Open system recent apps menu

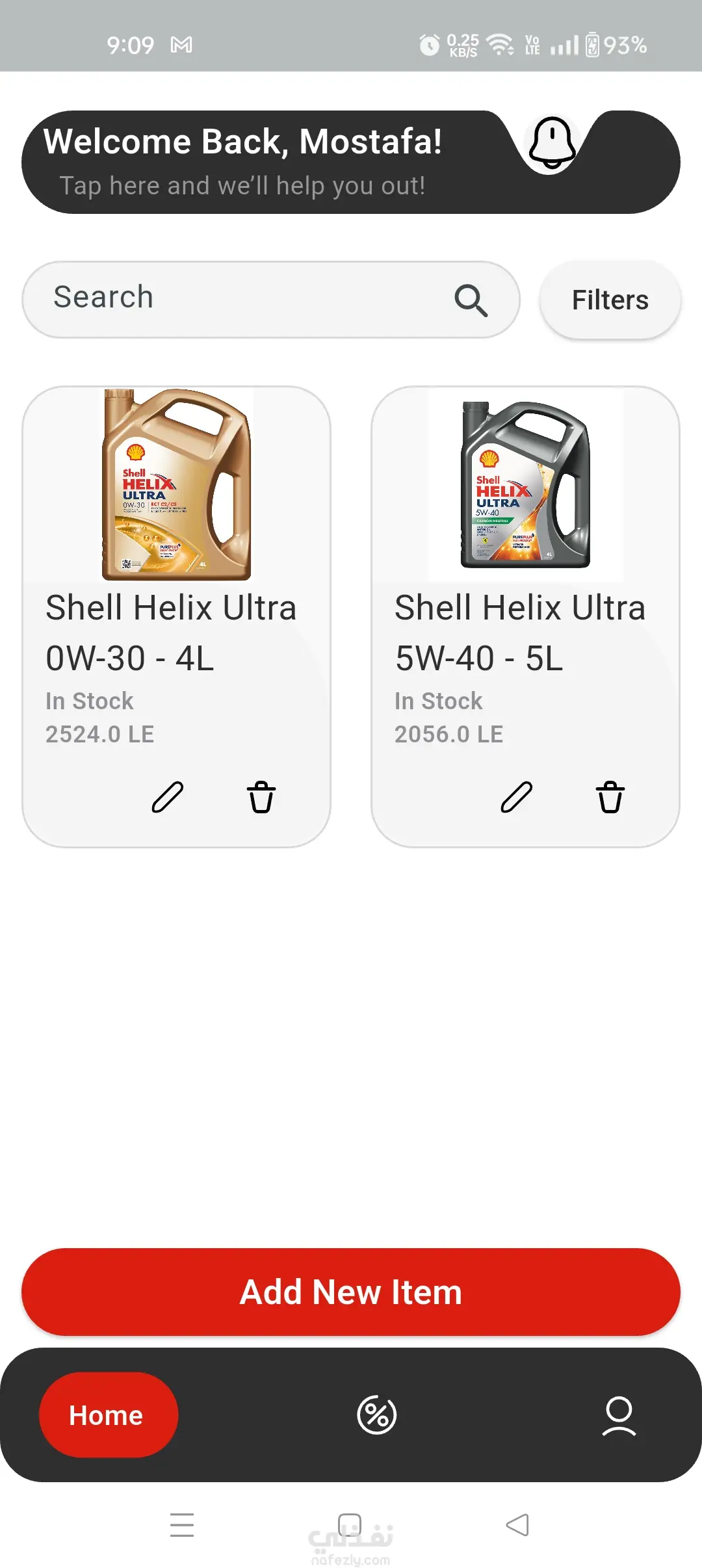[182, 1525]
